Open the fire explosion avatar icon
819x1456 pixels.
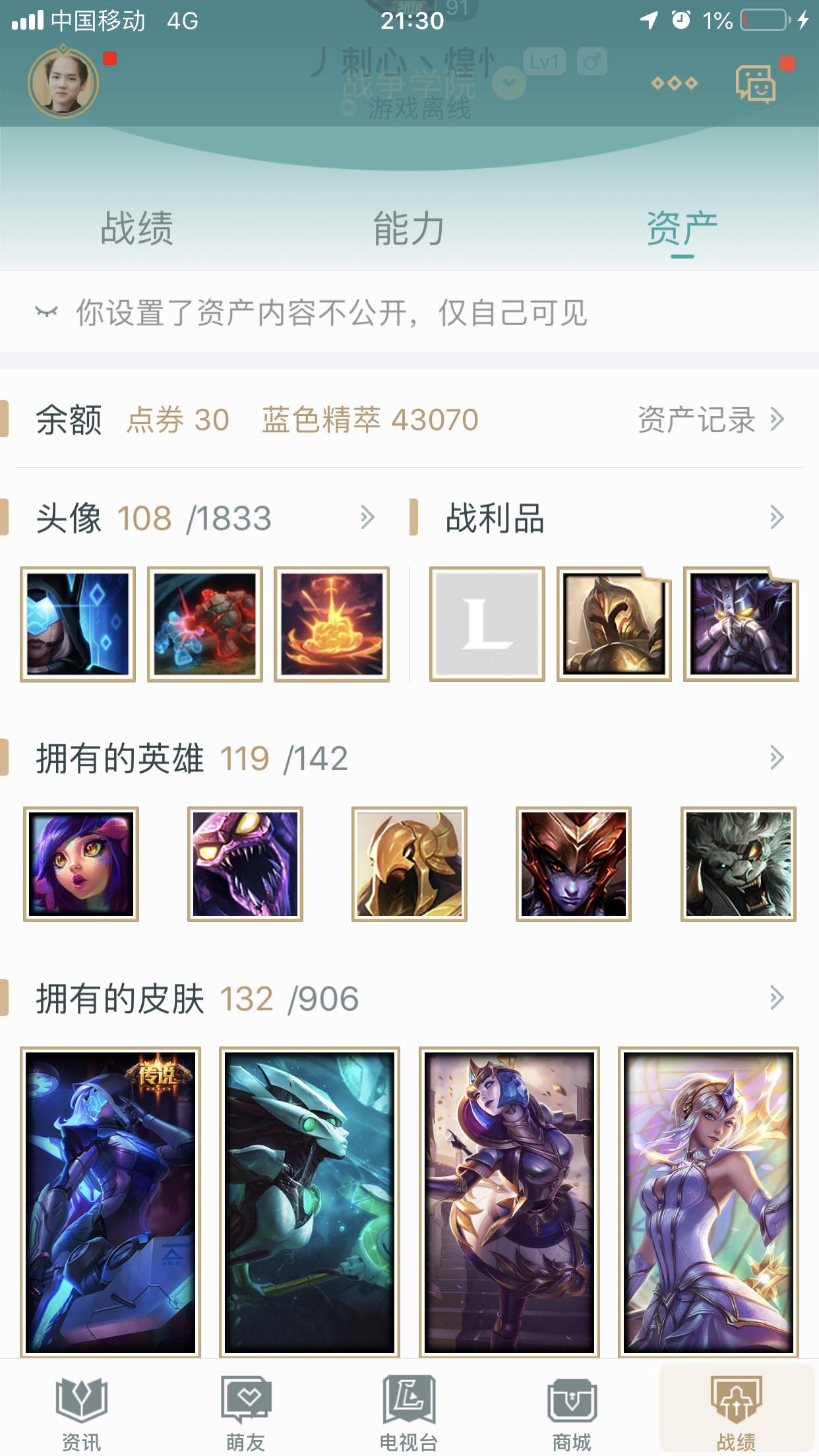[x=332, y=624]
